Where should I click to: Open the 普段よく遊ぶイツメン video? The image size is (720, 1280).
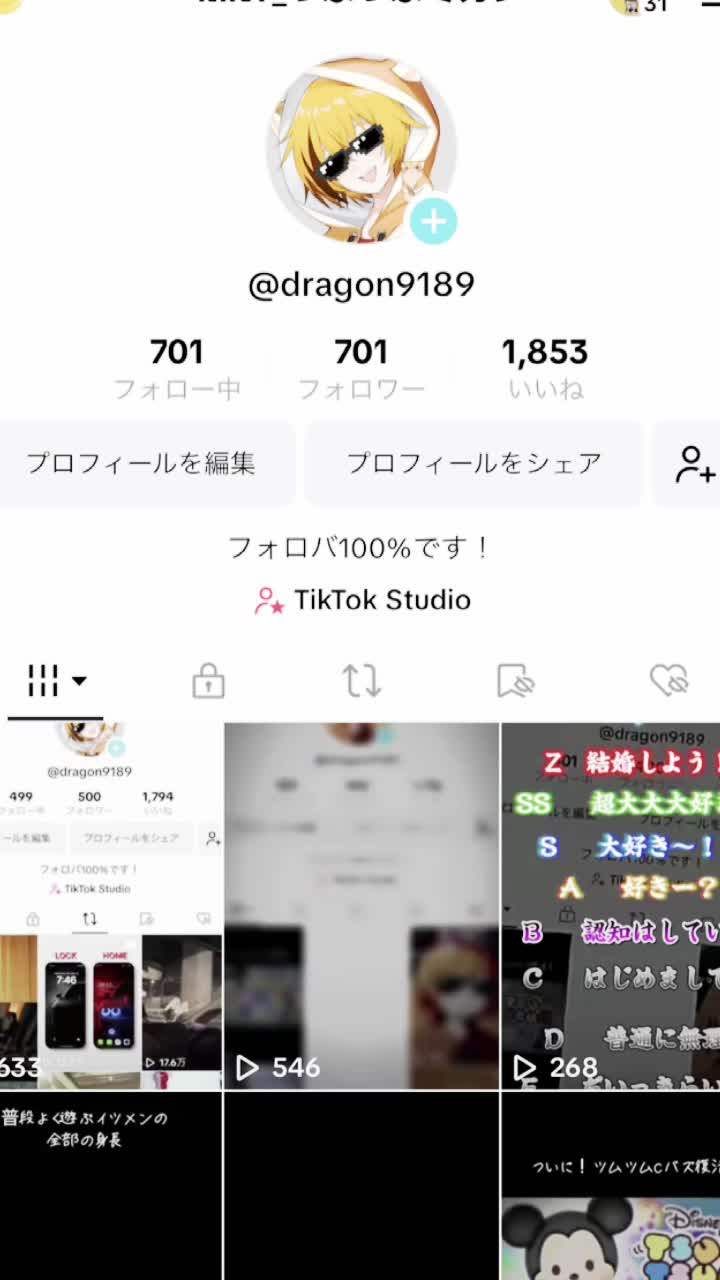110,1185
